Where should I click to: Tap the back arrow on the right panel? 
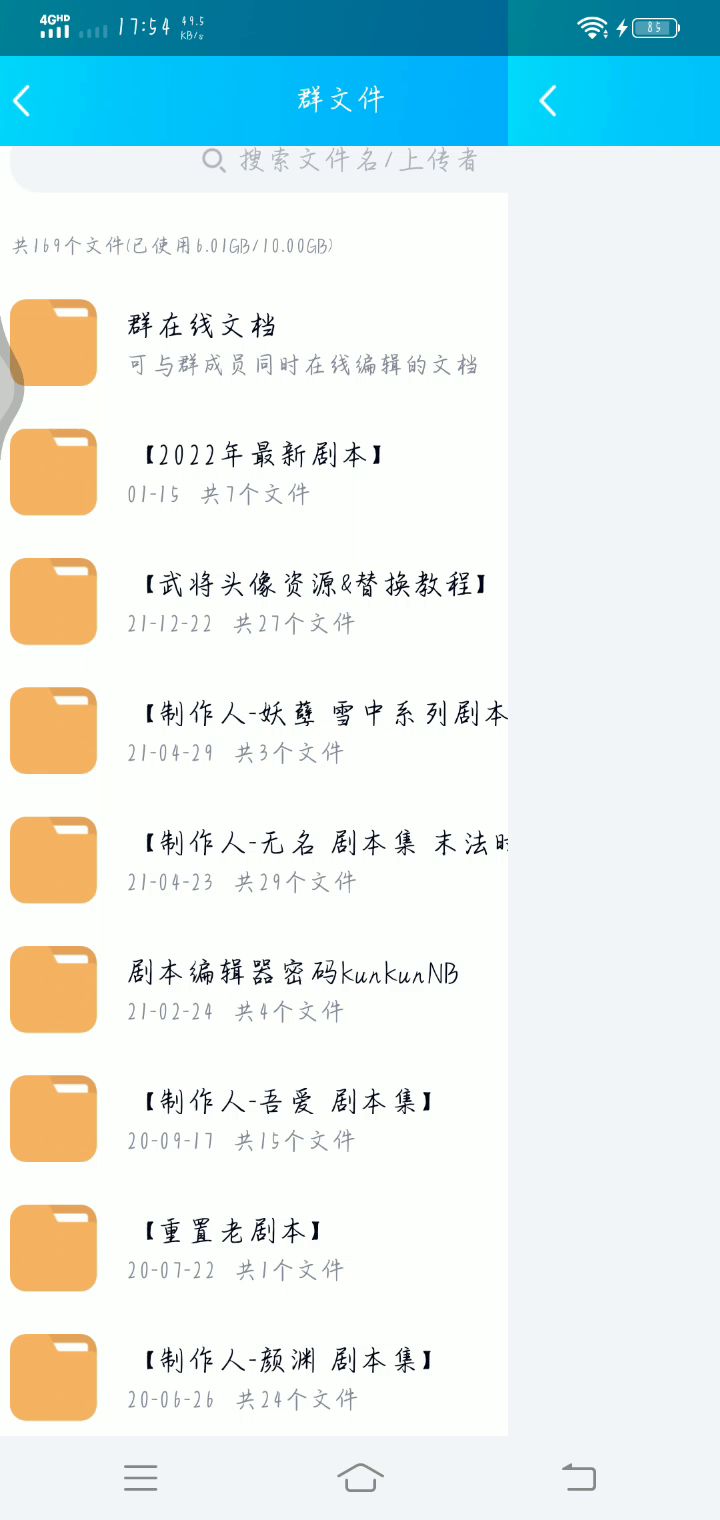tap(548, 100)
